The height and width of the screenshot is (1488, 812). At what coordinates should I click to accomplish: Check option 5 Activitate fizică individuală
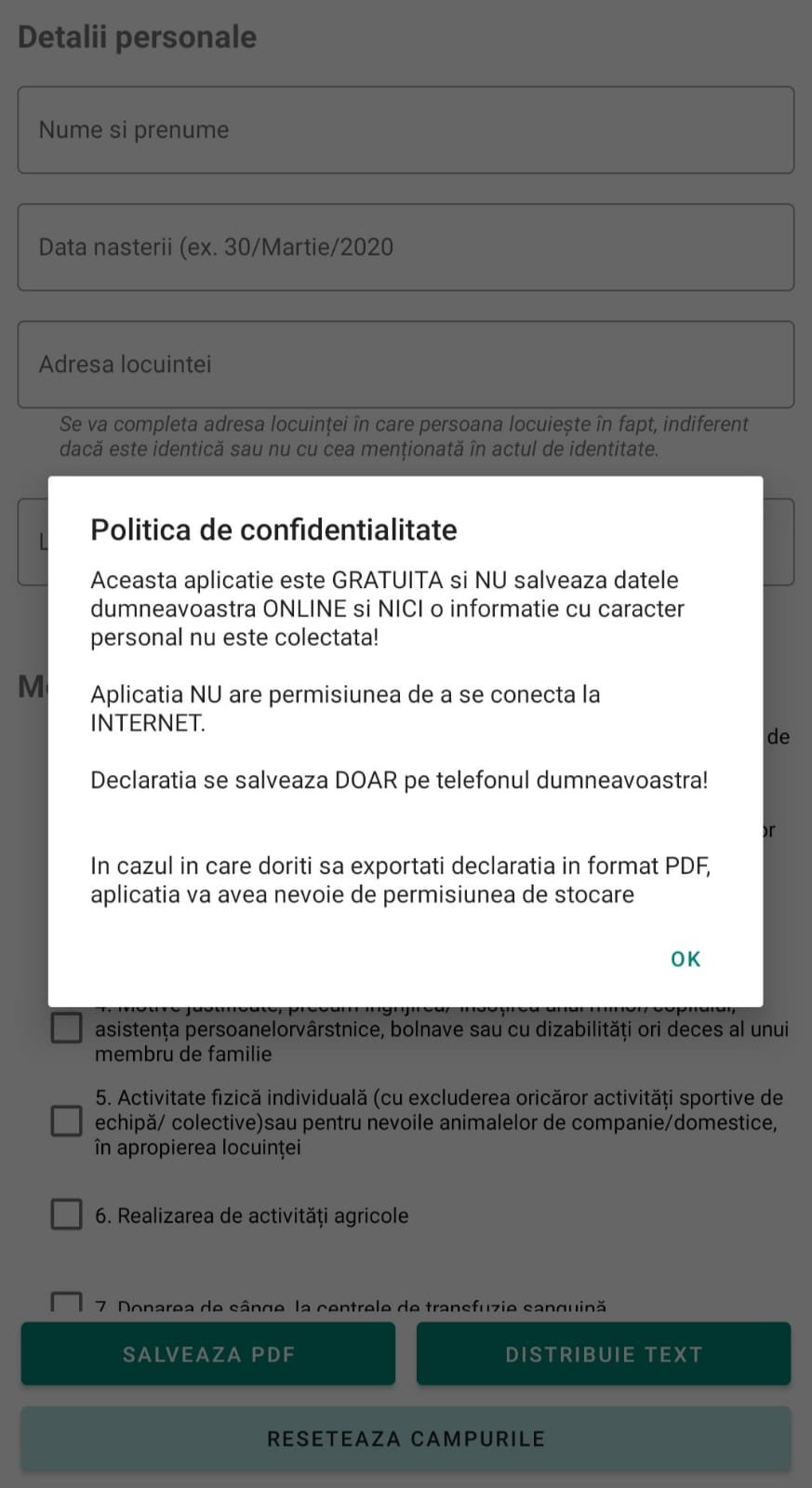(66, 1121)
